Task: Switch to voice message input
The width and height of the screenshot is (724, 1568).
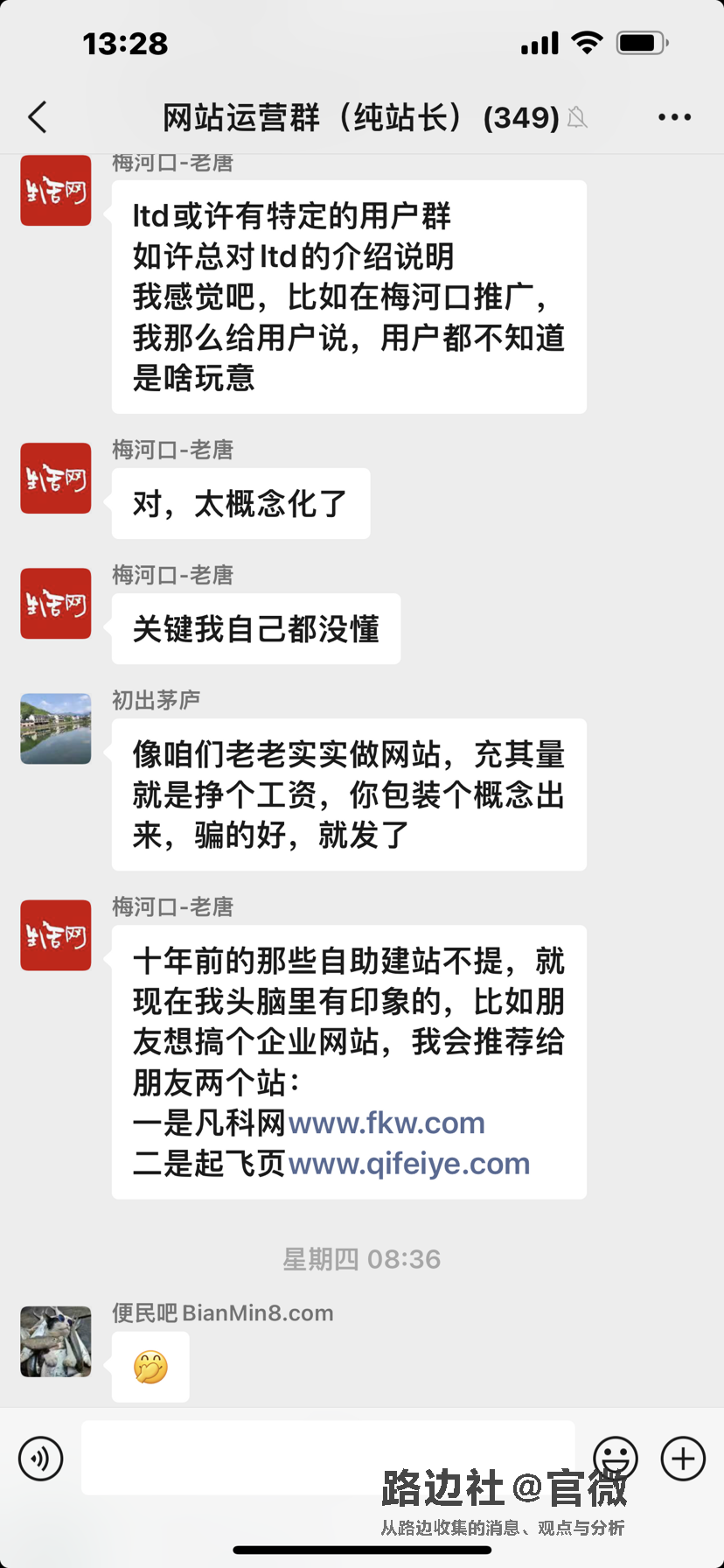Action: pyautogui.click(x=41, y=1459)
